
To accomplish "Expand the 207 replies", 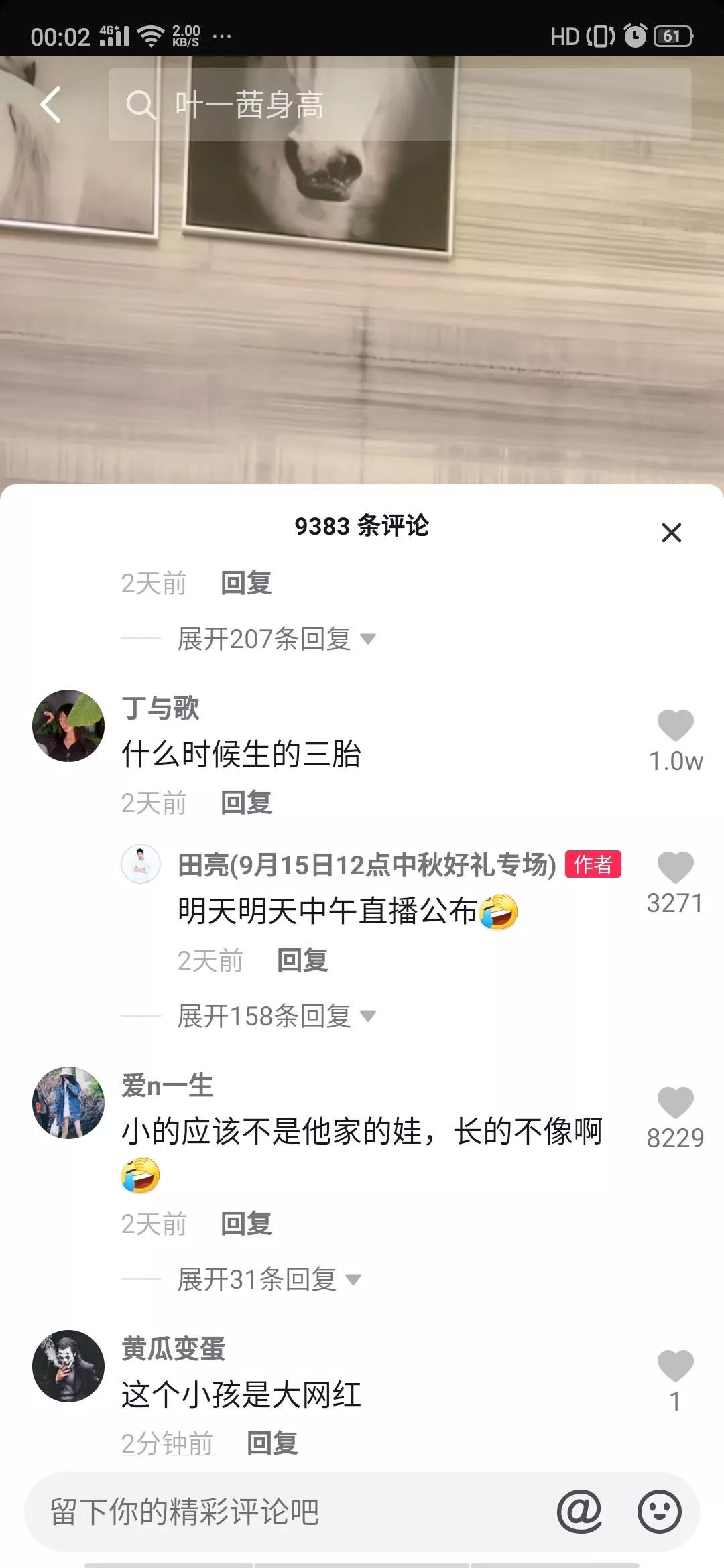I will 275,639.
